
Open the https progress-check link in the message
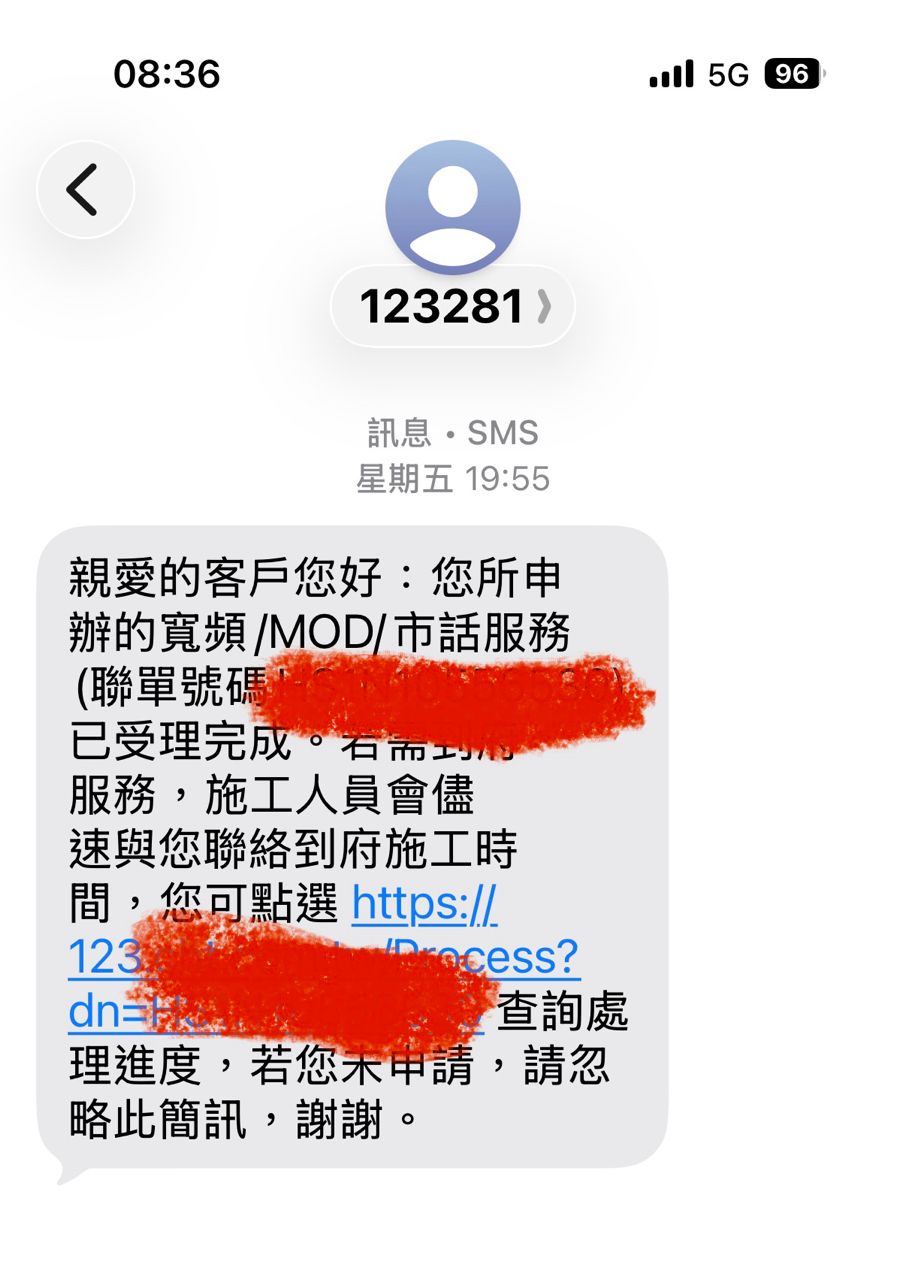tap(425, 907)
